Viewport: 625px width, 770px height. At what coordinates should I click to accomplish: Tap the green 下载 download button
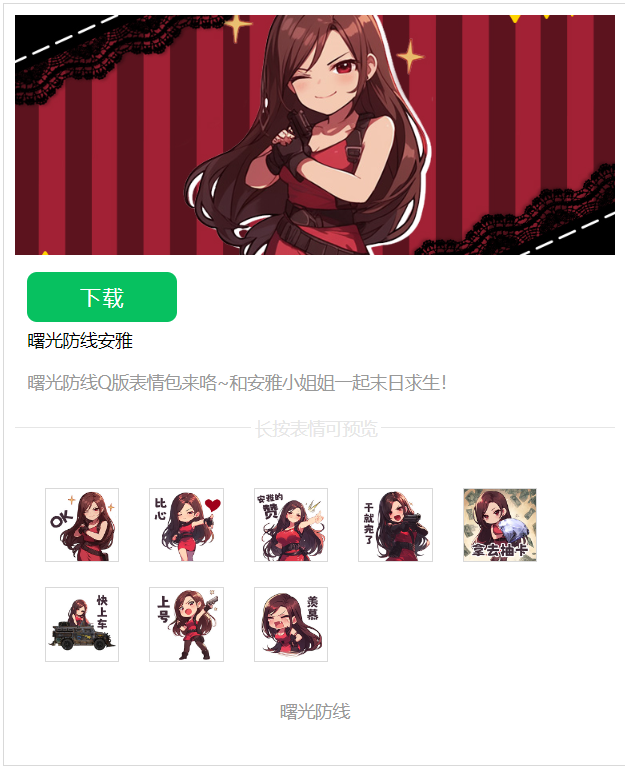[x=102, y=297]
